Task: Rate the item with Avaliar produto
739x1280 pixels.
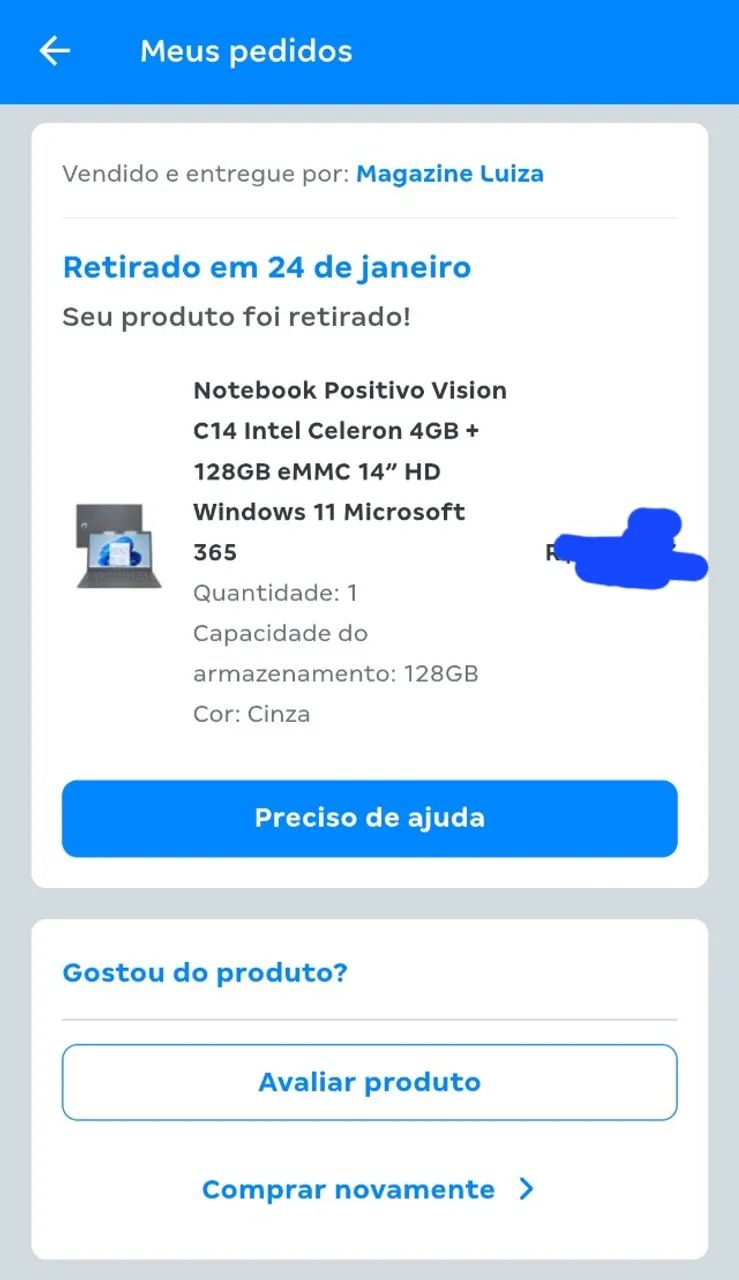Action: [369, 1082]
